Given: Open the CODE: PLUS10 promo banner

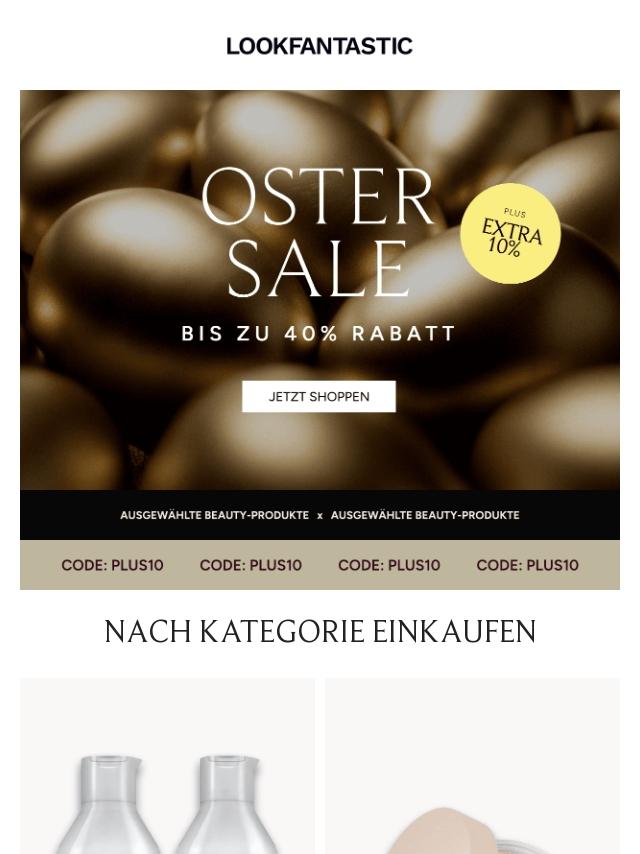Looking at the screenshot, I should point(320,565).
